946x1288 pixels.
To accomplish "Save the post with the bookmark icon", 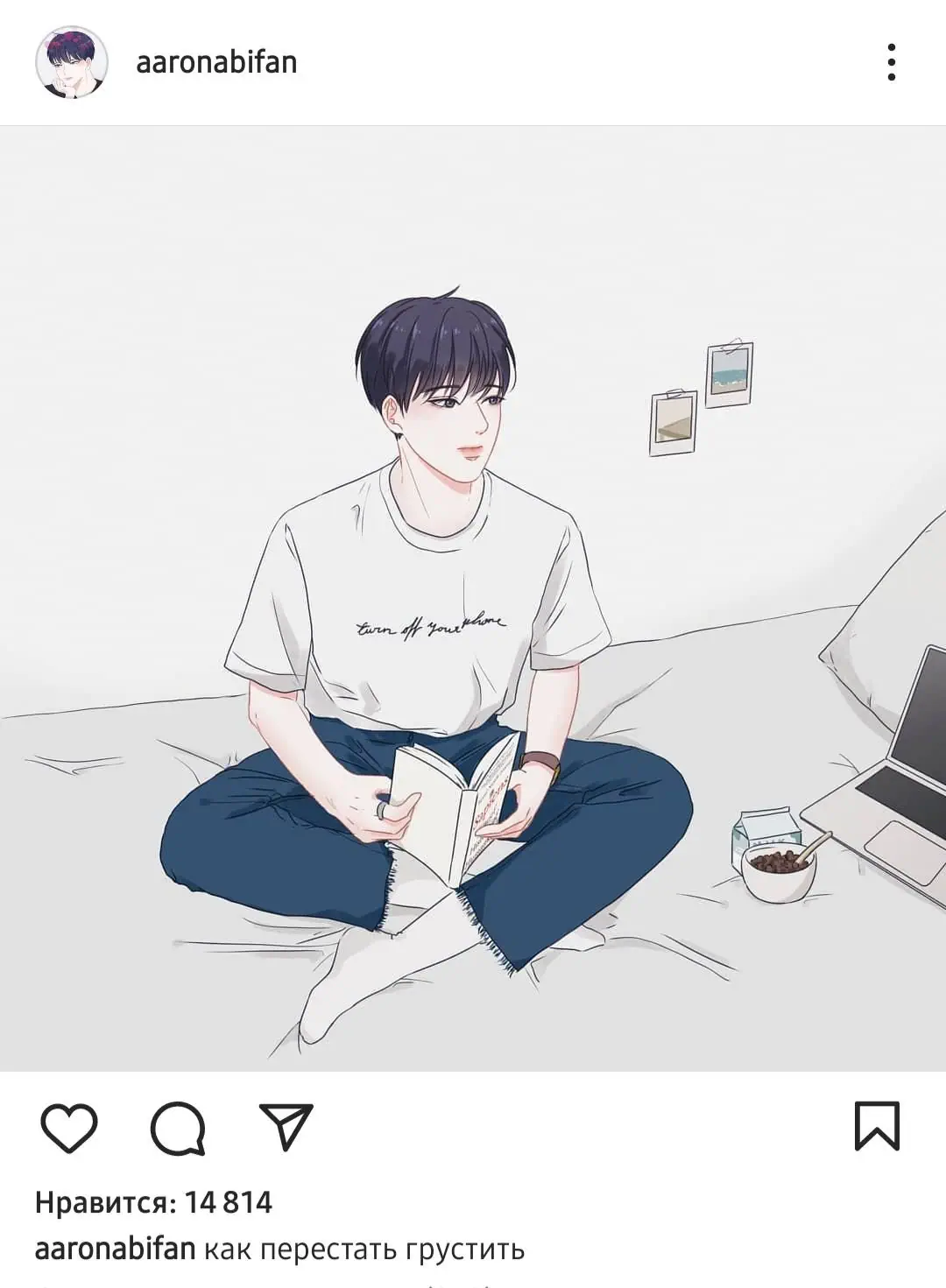I will click(877, 1126).
